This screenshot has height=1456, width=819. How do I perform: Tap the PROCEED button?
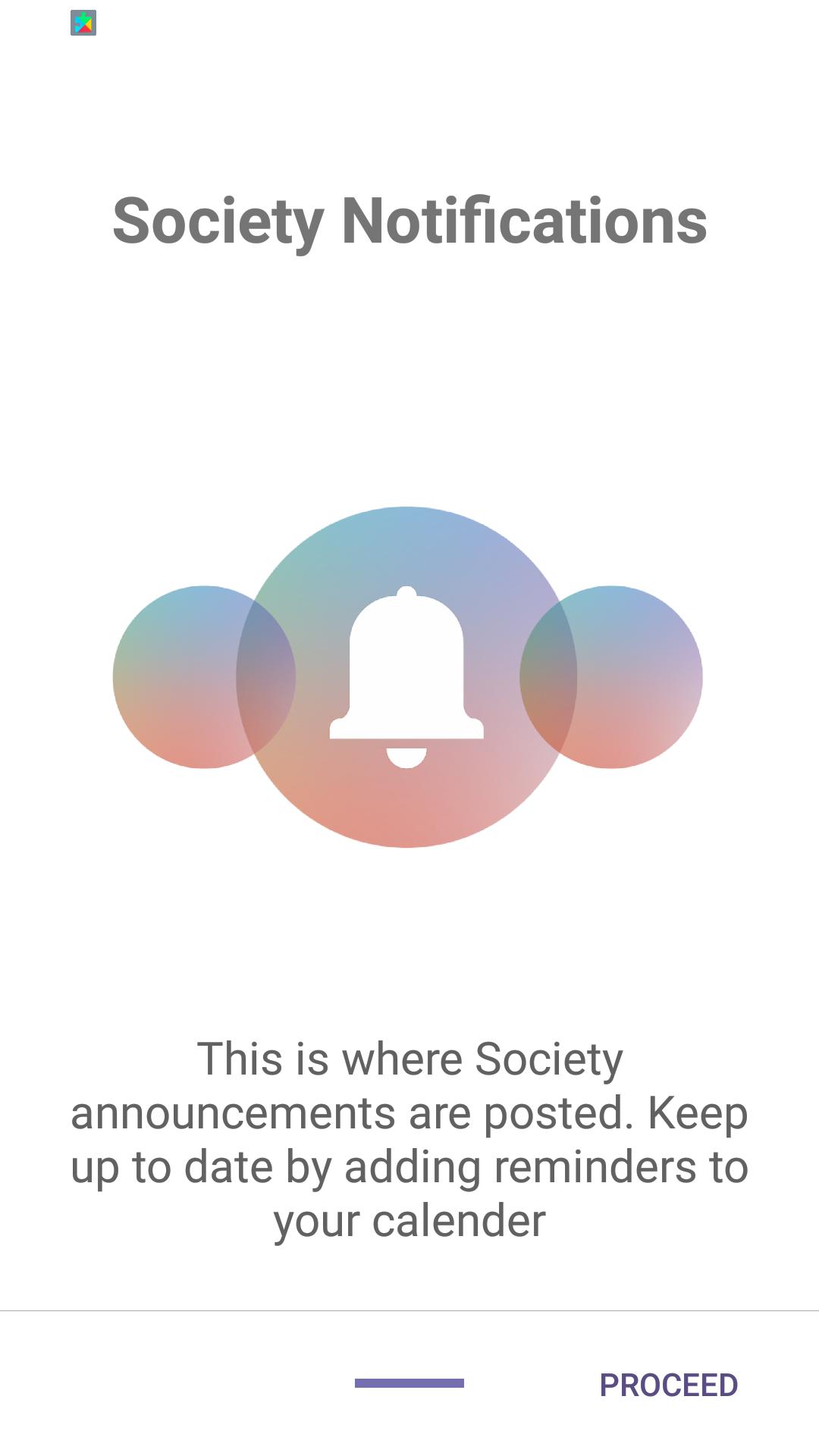point(668,1385)
